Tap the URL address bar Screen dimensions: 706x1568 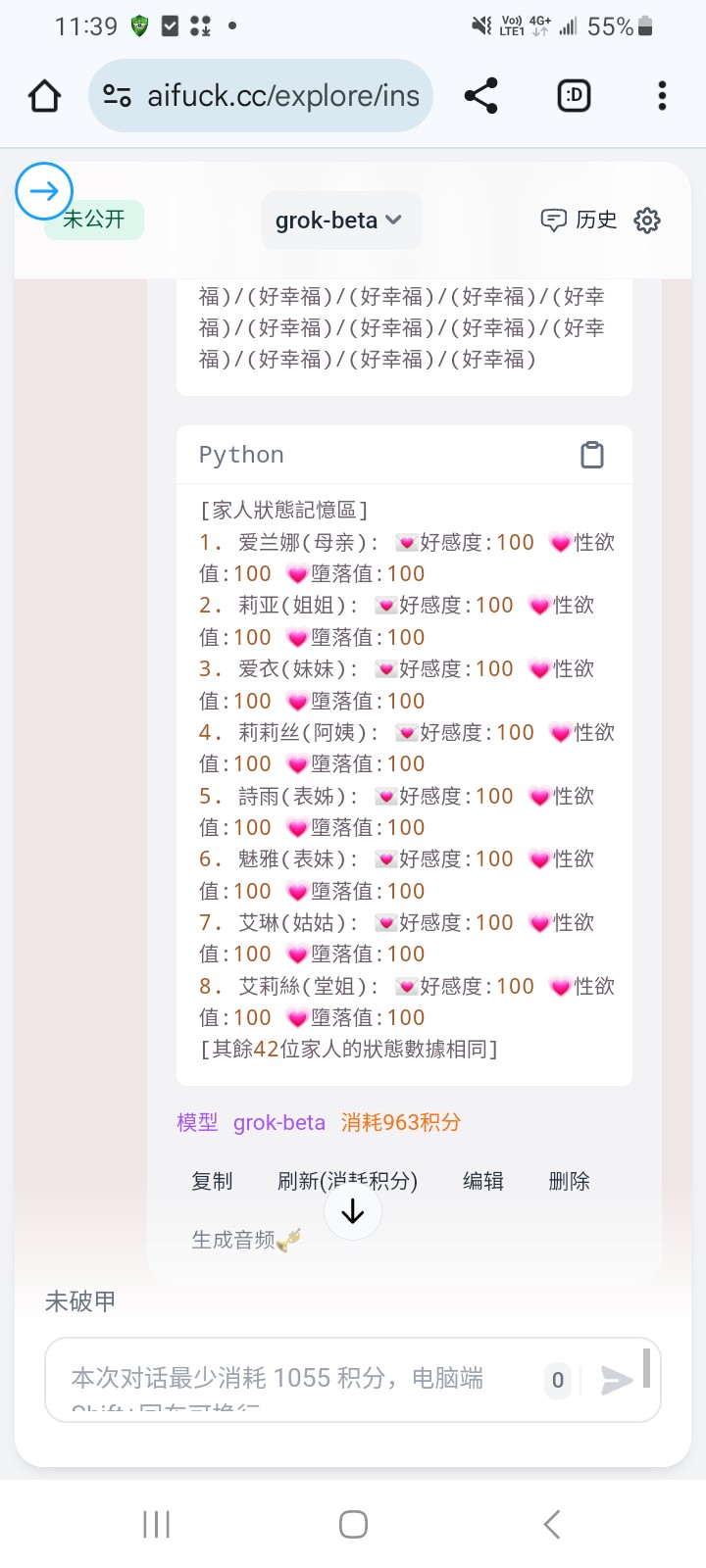click(282, 96)
